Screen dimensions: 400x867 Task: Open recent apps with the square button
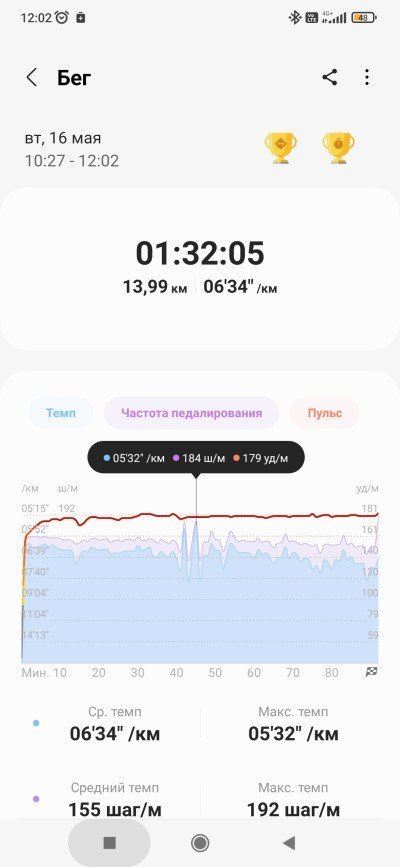(x=110, y=843)
